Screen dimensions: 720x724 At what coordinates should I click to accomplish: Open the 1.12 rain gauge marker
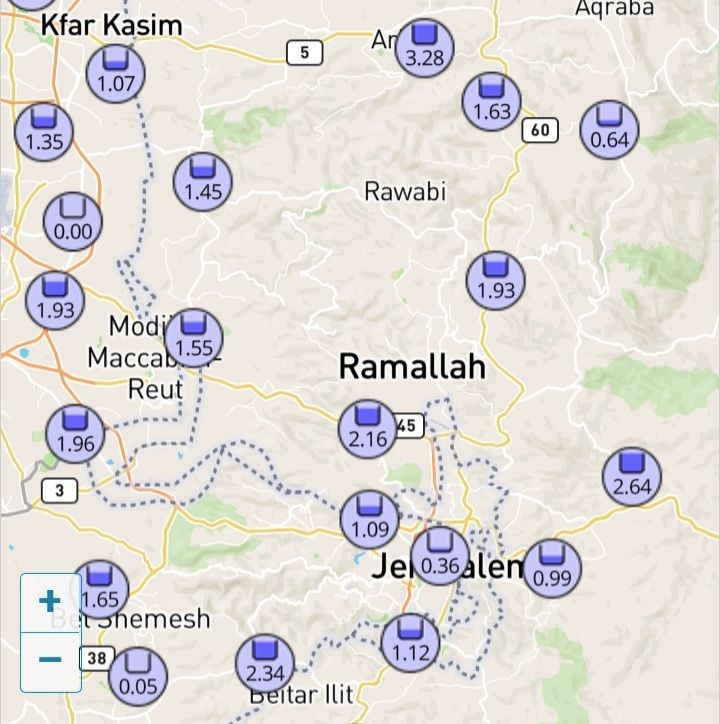(x=410, y=643)
